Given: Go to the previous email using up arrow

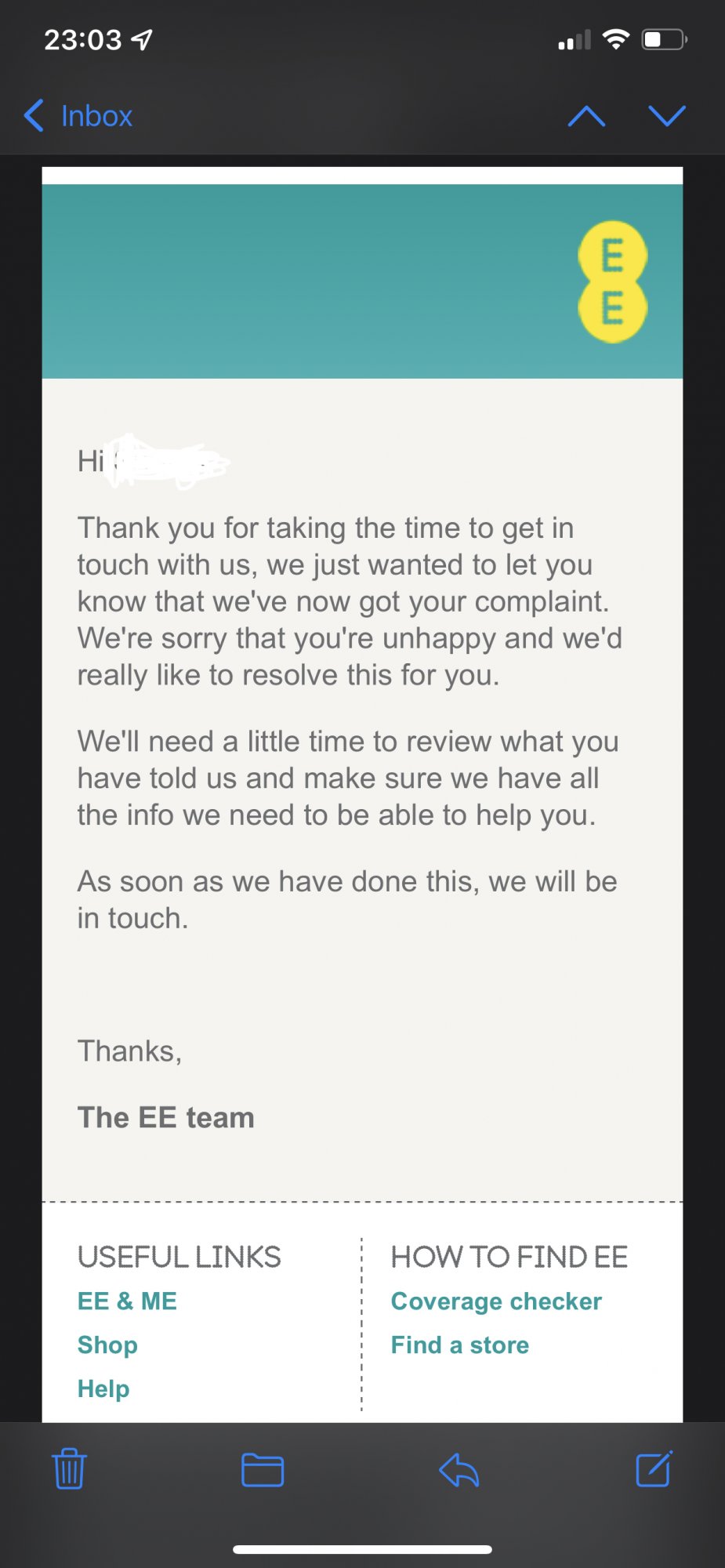Looking at the screenshot, I should (x=586, y=117).
